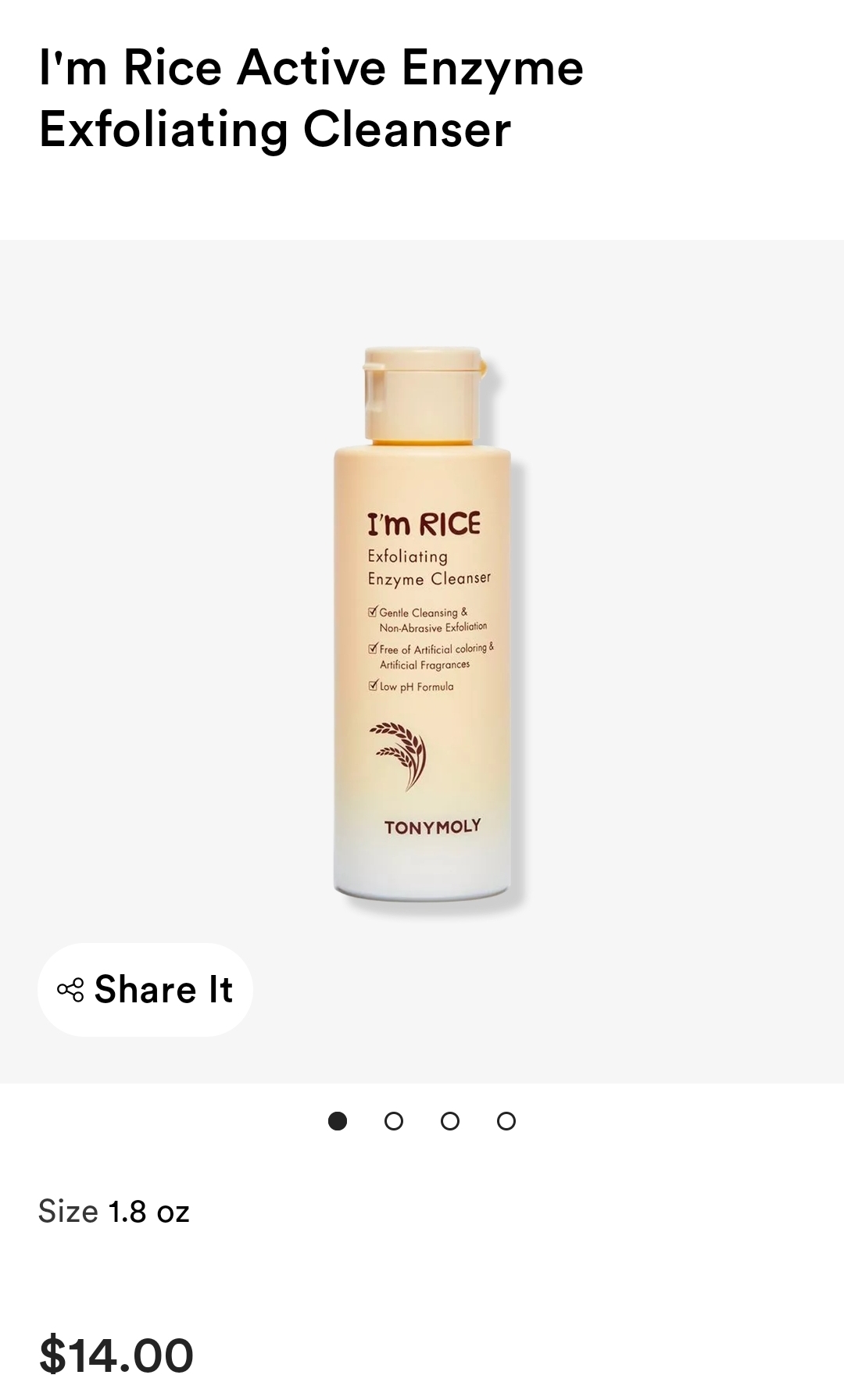Image resolution: width=844 pixels, height=1400 pixels.
Task: Go to the last image indicator dot
Action: pyautogui.click(x=506, y=1121)
